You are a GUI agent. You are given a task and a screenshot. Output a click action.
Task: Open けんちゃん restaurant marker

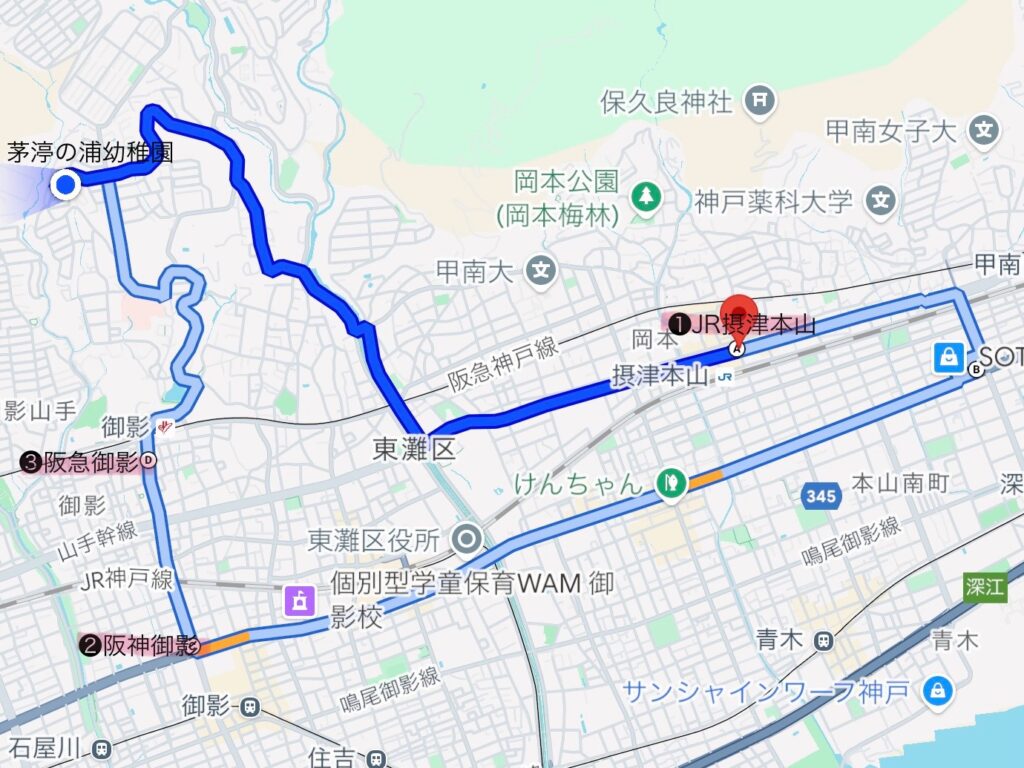(669, 483)
